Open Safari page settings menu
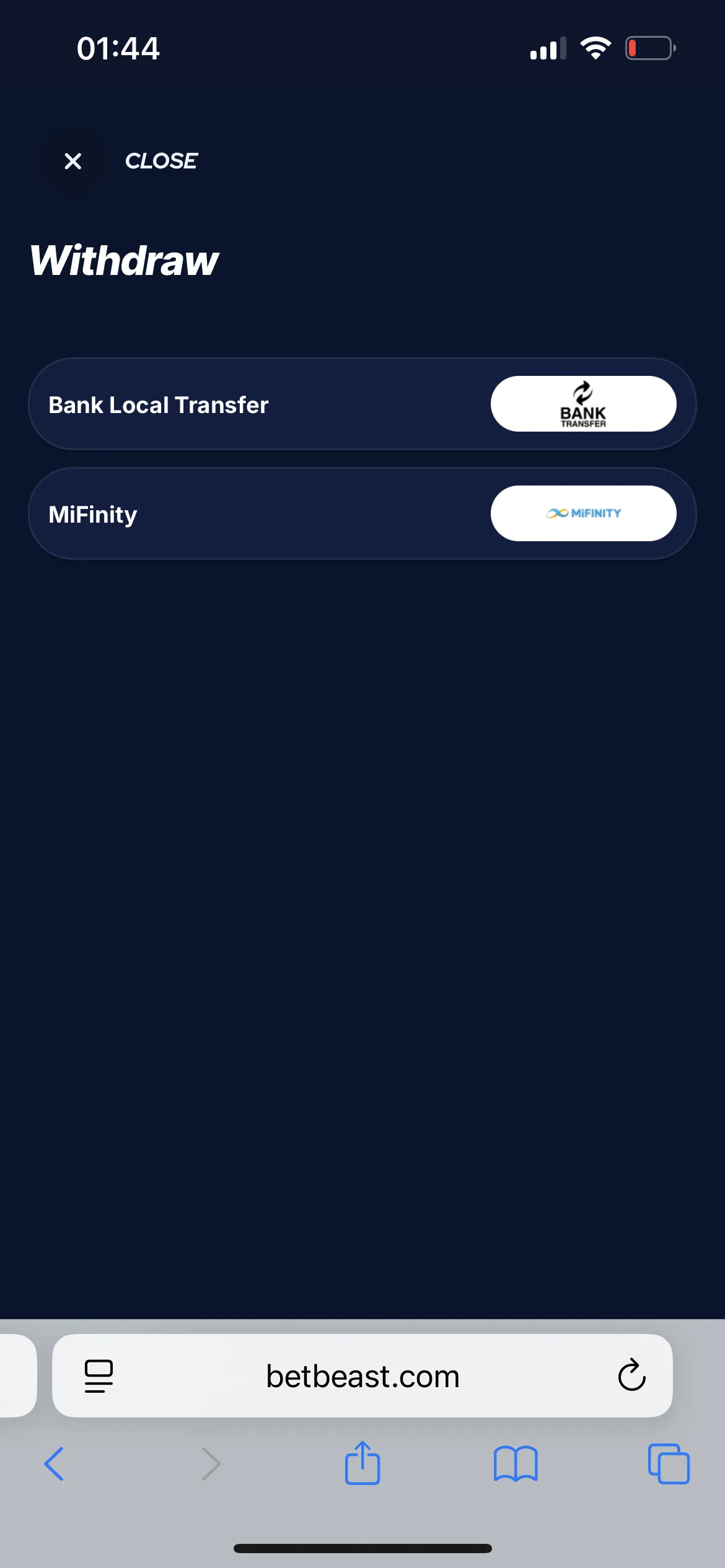Screen dimensions: 725x1568 [99, 1376]
